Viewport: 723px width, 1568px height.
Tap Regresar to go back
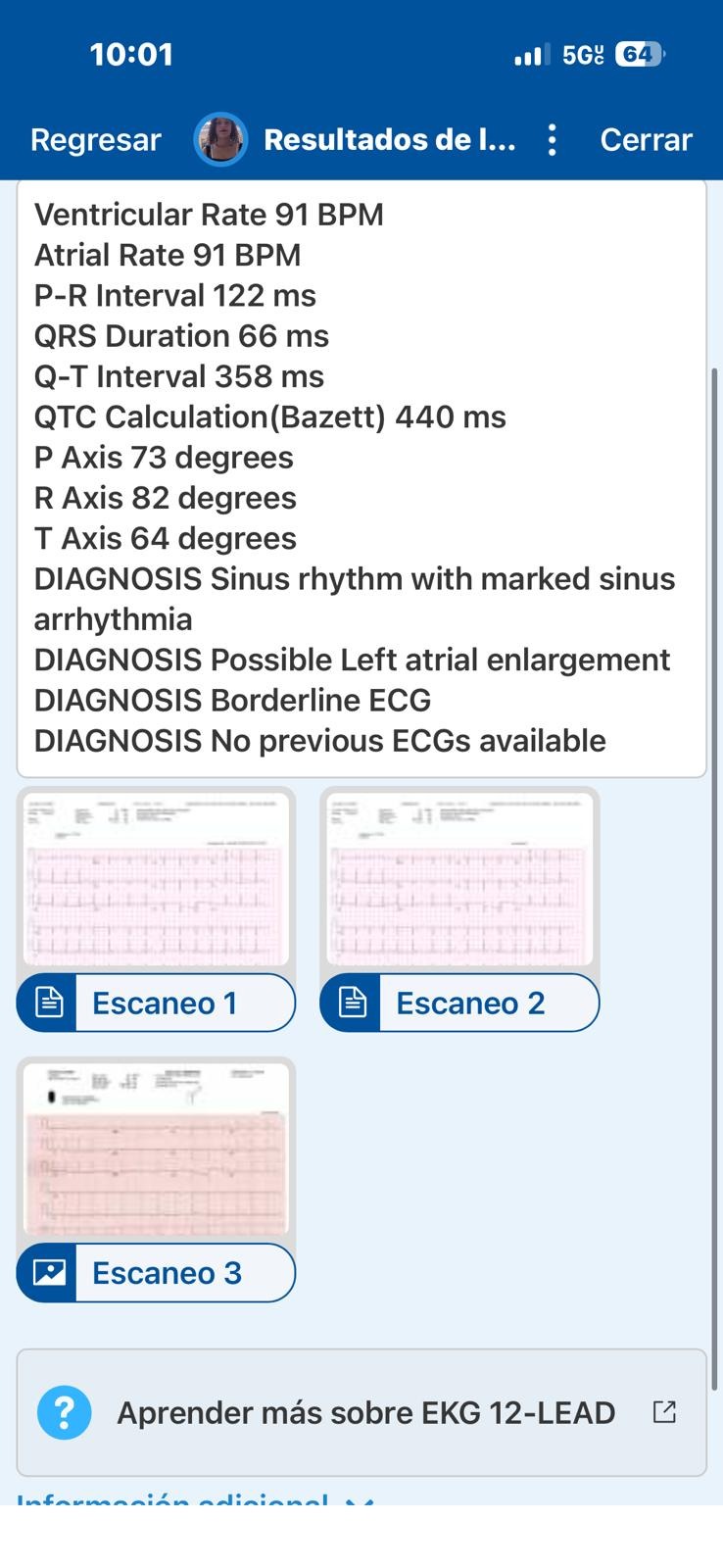(x=95, y=140)
